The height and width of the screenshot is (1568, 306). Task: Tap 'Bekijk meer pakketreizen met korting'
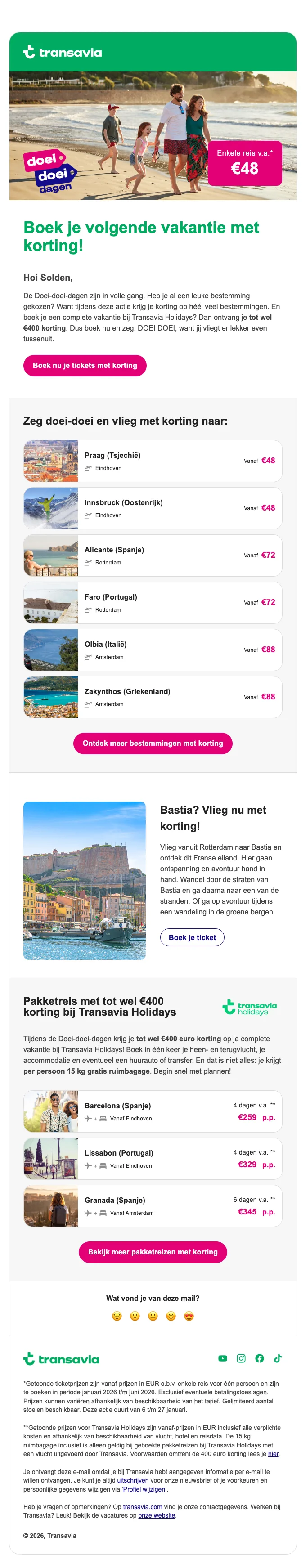pos(153,1252)
